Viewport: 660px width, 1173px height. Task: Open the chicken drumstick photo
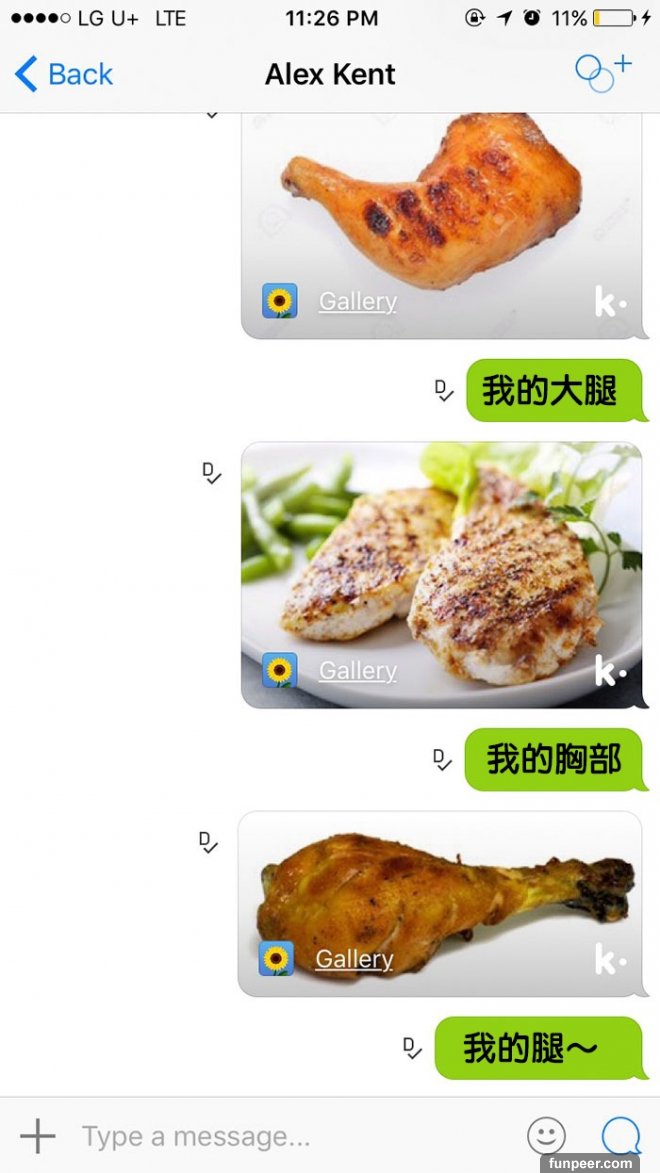440,890
